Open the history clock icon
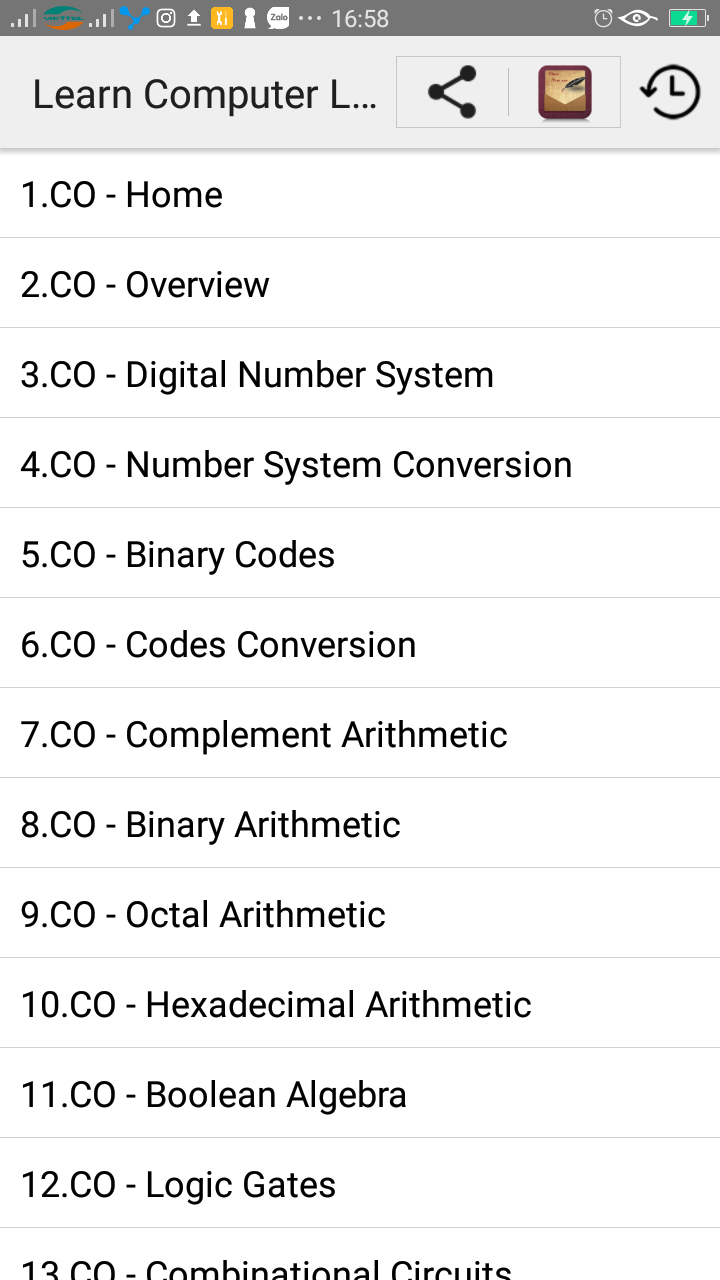This screenshot has height=1280, width=720. pyautogui.click(x=670, y=93)
